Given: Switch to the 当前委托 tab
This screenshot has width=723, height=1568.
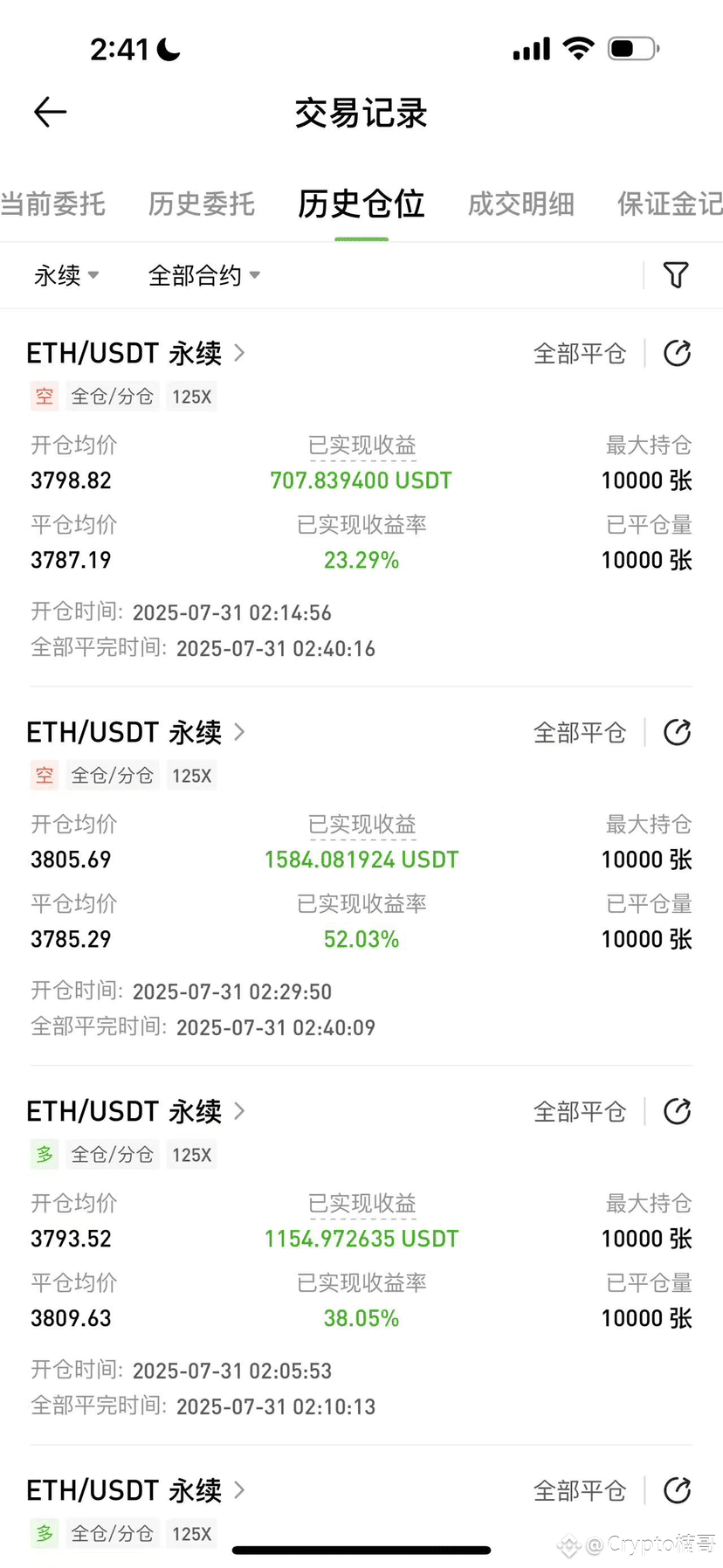Looking at the screenshot, I should pos(52,204).
